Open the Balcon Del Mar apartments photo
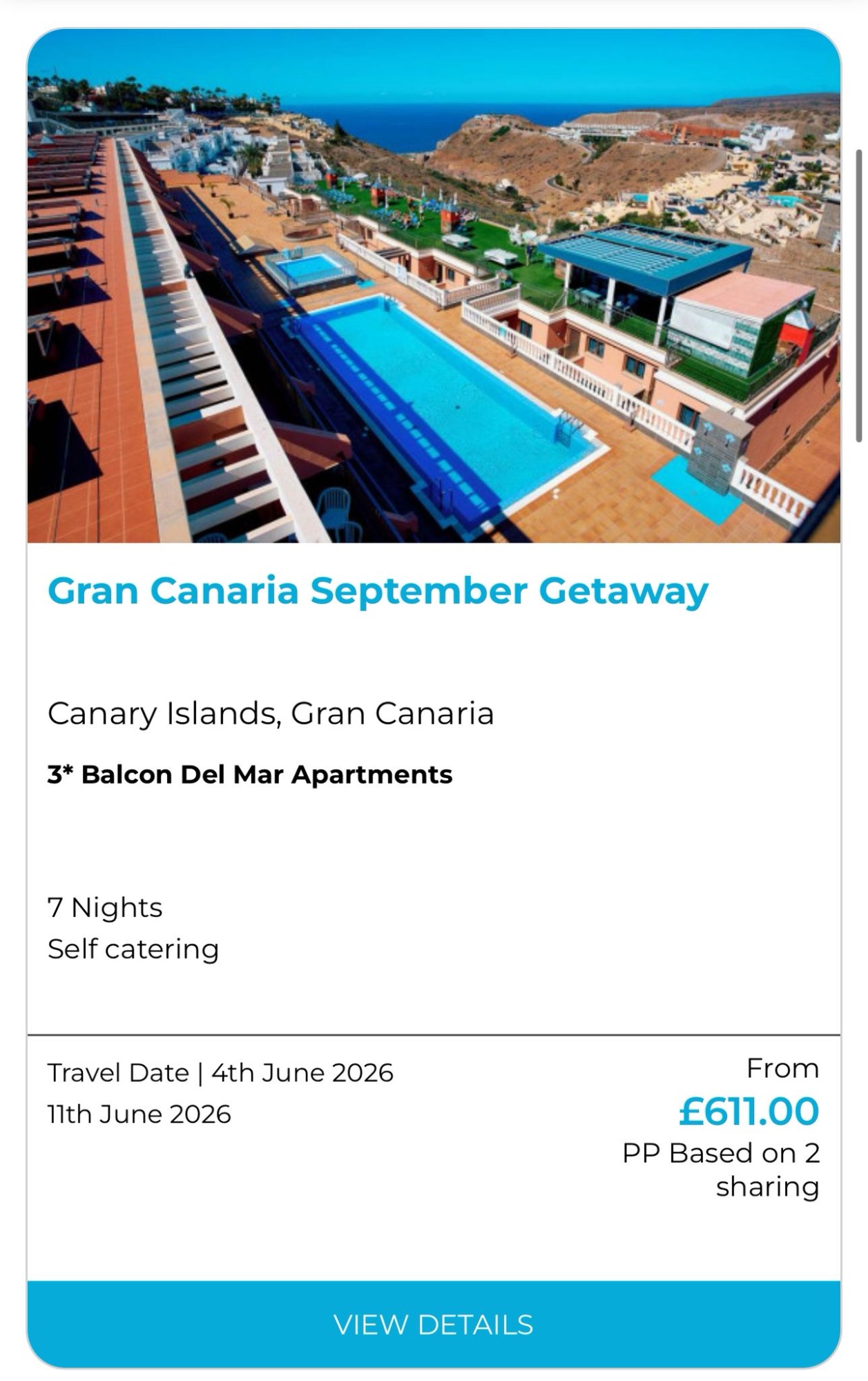The width and height of the screenshot is (868, 1381). coord(434,287)
